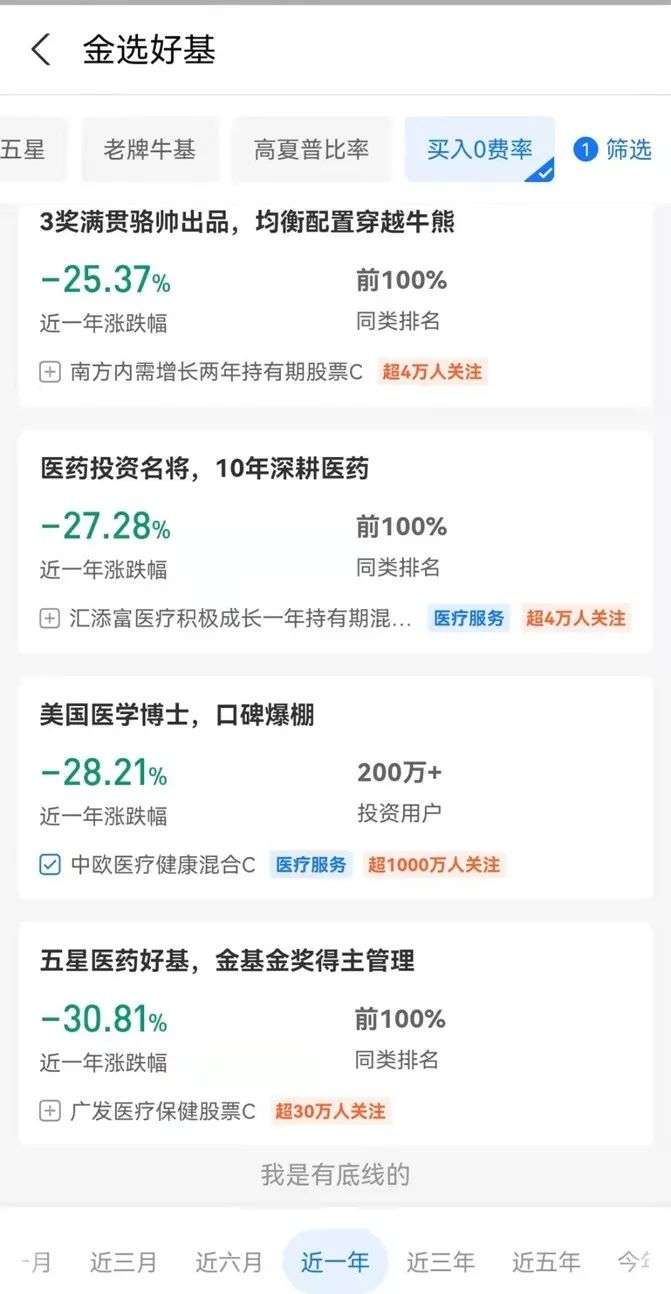671x1294 pixels.
Task: Select the 高夏普比率 filter chip
Action: pos(311,150)
